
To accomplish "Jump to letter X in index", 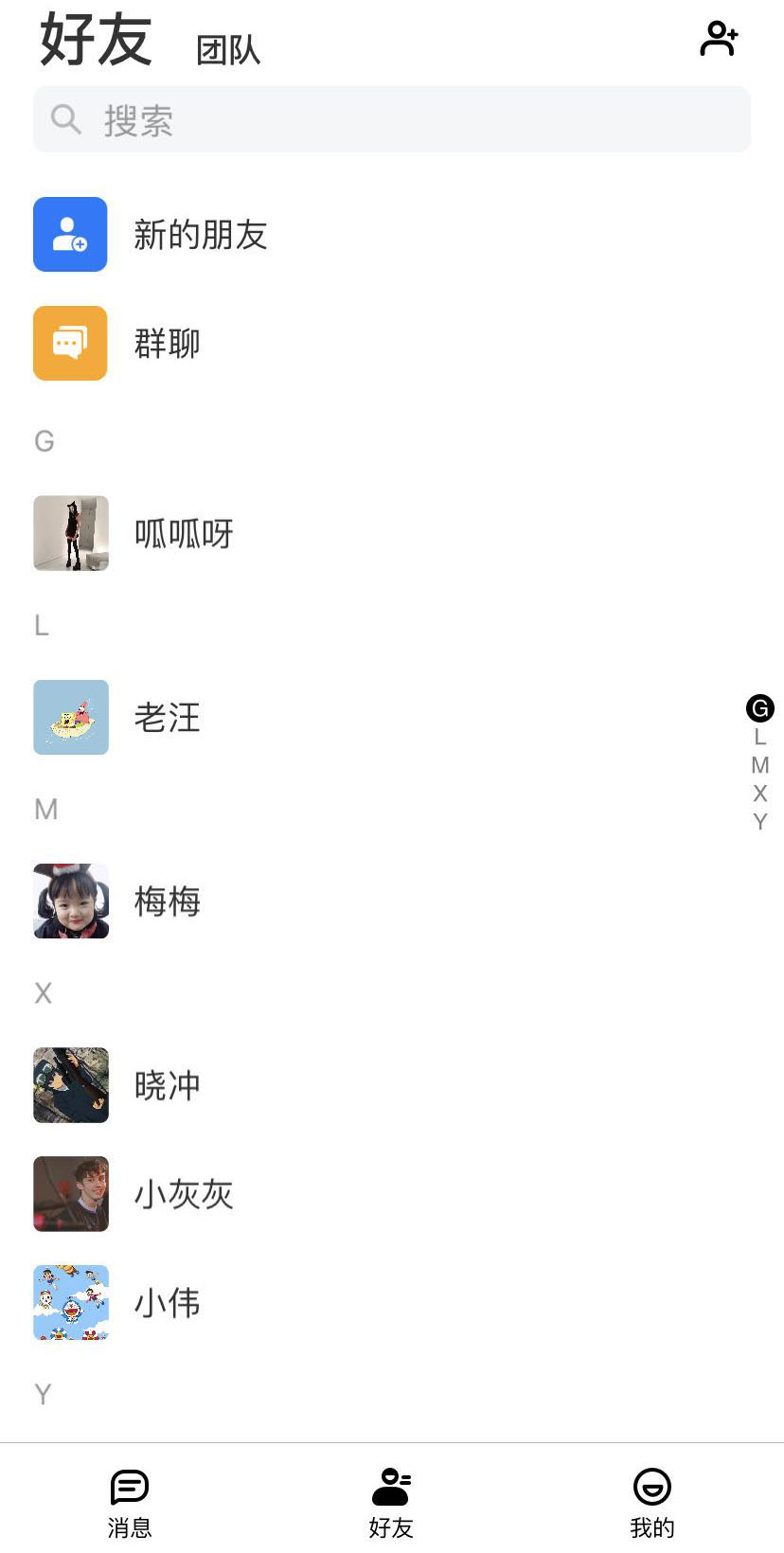I will [x=760, y=794].
